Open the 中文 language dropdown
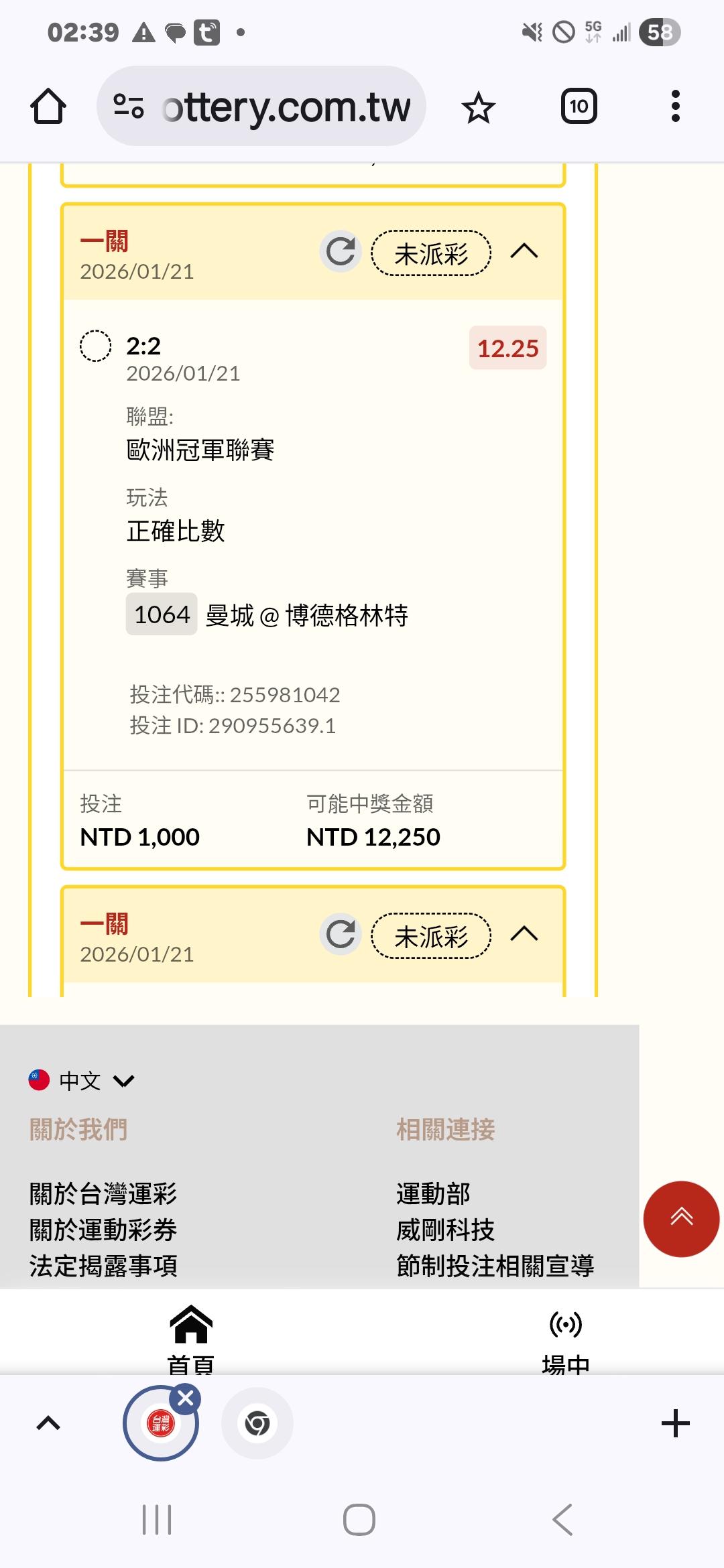The image size is (724, 1568). (82, 1080)
